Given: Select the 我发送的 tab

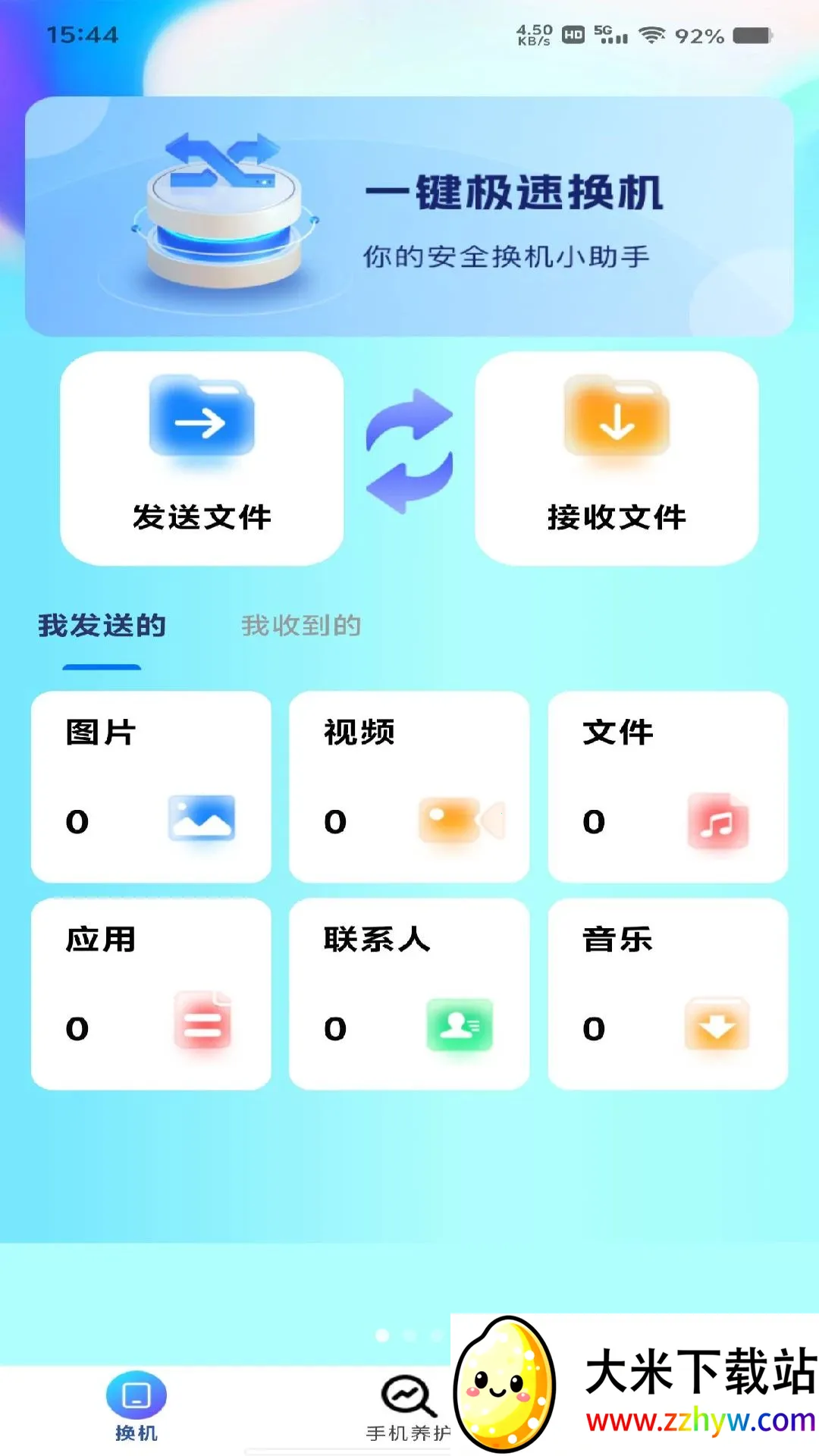Looking at the screenshot, I should pos(102,625).
